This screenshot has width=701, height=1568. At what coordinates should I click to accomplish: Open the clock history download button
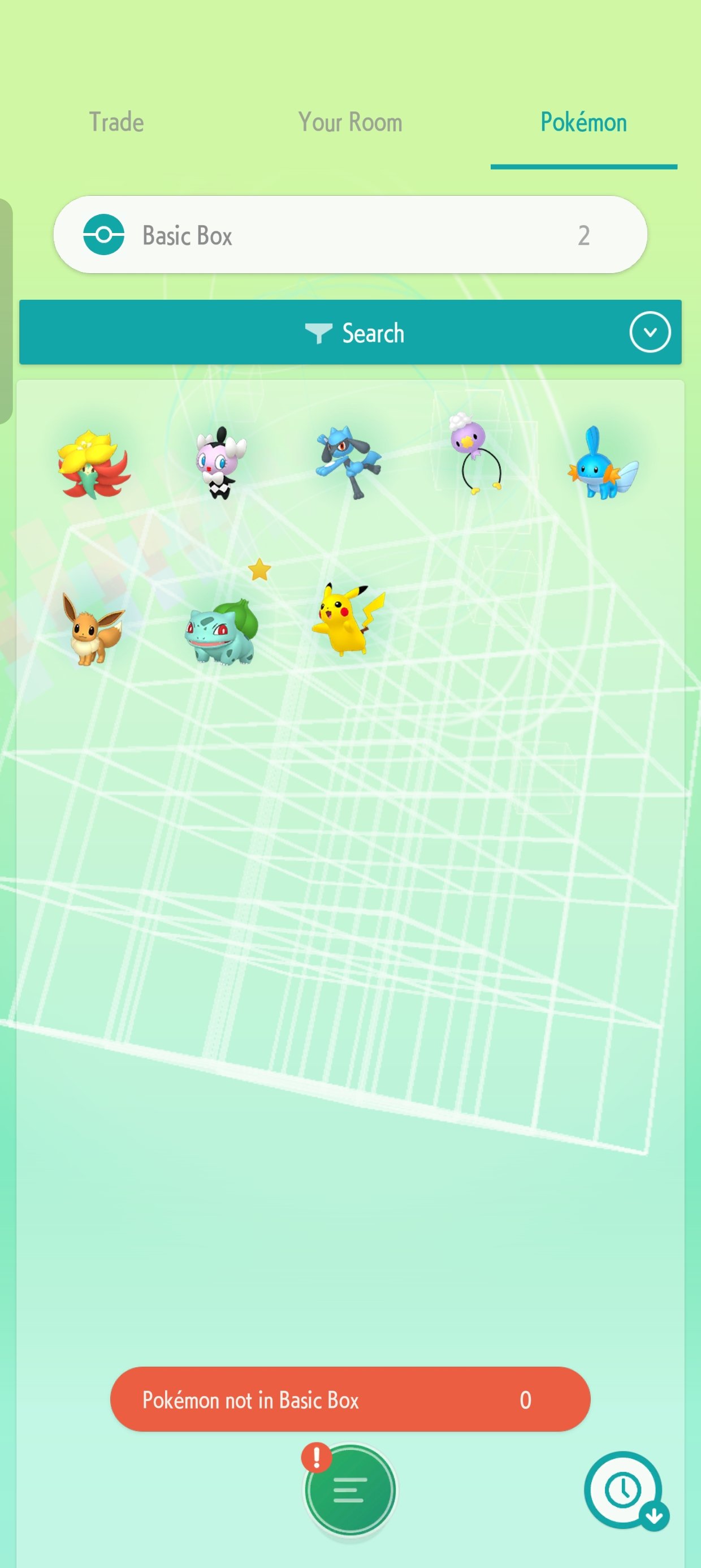coord(624,1490)
